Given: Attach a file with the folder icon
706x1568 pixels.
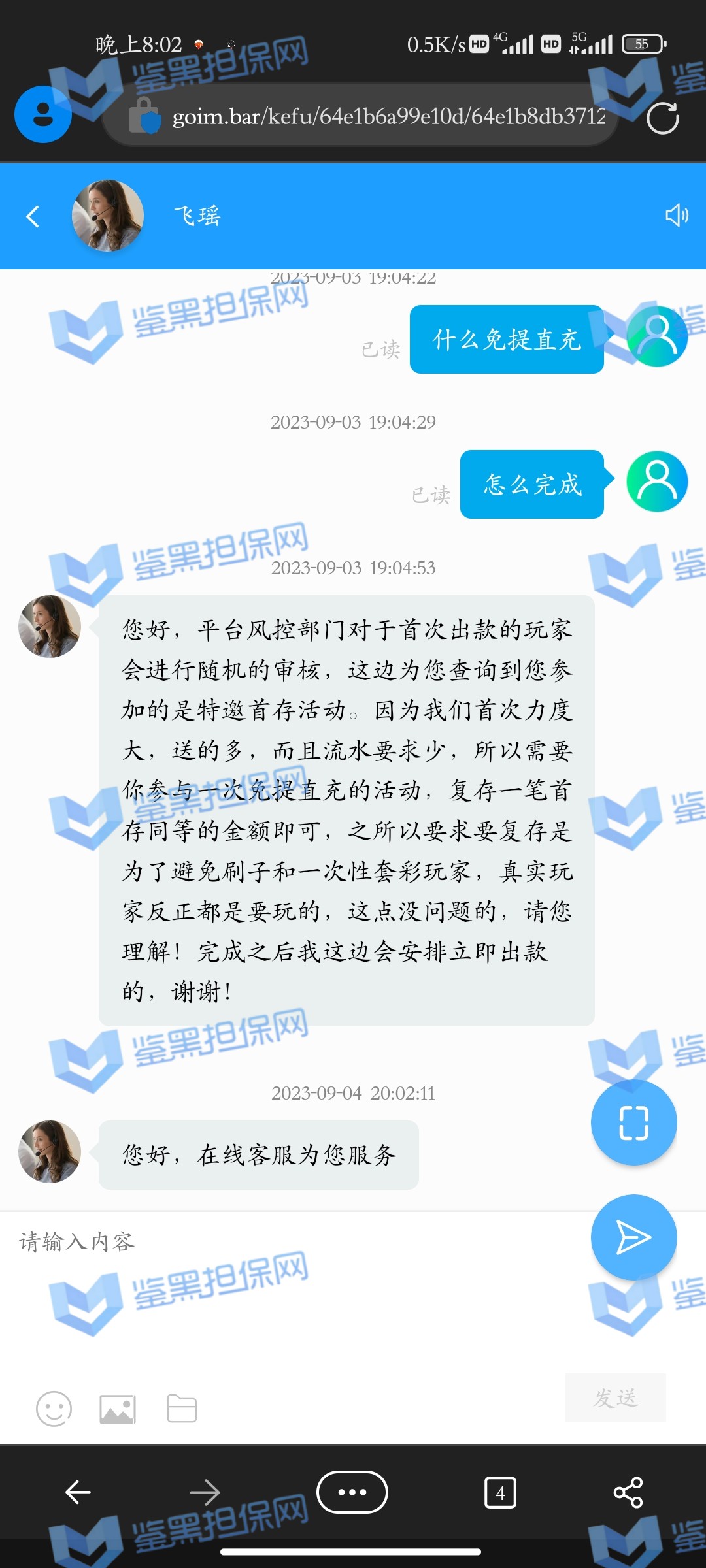Looking at the screenshot, I should click(x=182, y=1409).
